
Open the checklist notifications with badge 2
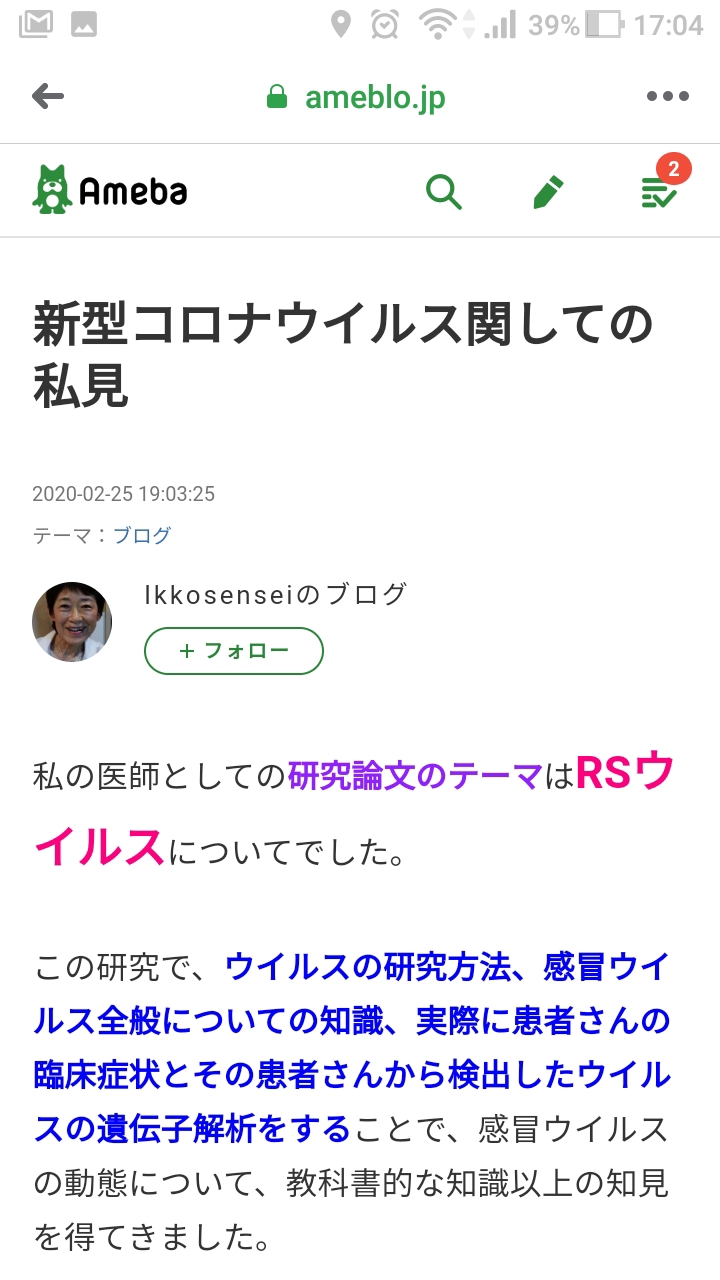661,187
